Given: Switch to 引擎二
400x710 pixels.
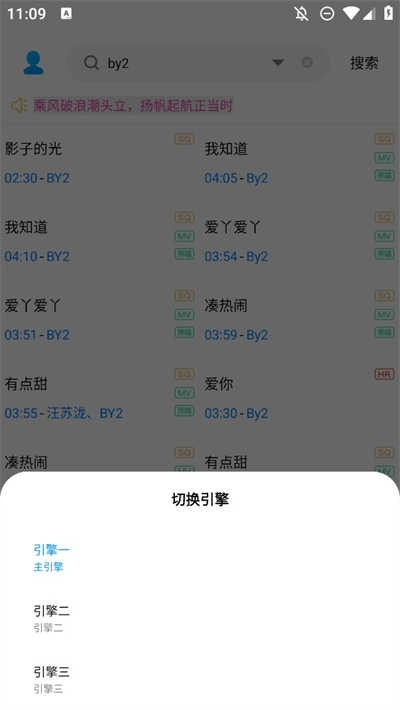Looking at the screenshot, I should pos(200,619).
